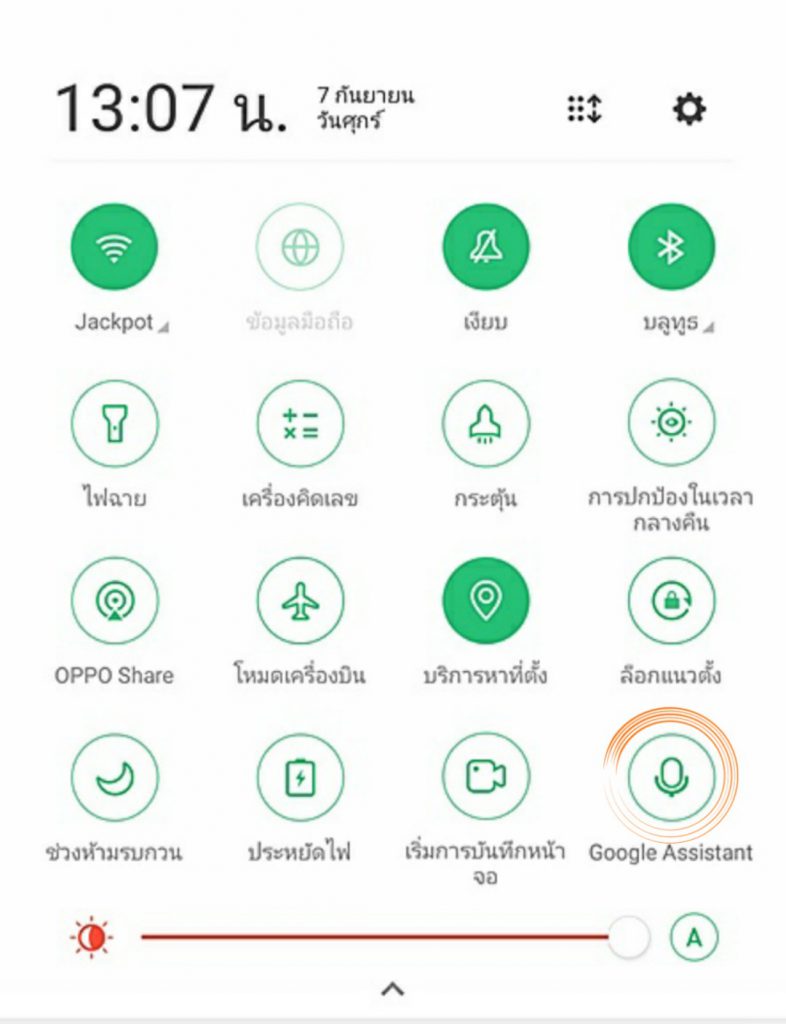Turn on the flashlight (ไฟฉาย)
The width and height of the screenshot is (786, 1024).
[x=115, y=423]
